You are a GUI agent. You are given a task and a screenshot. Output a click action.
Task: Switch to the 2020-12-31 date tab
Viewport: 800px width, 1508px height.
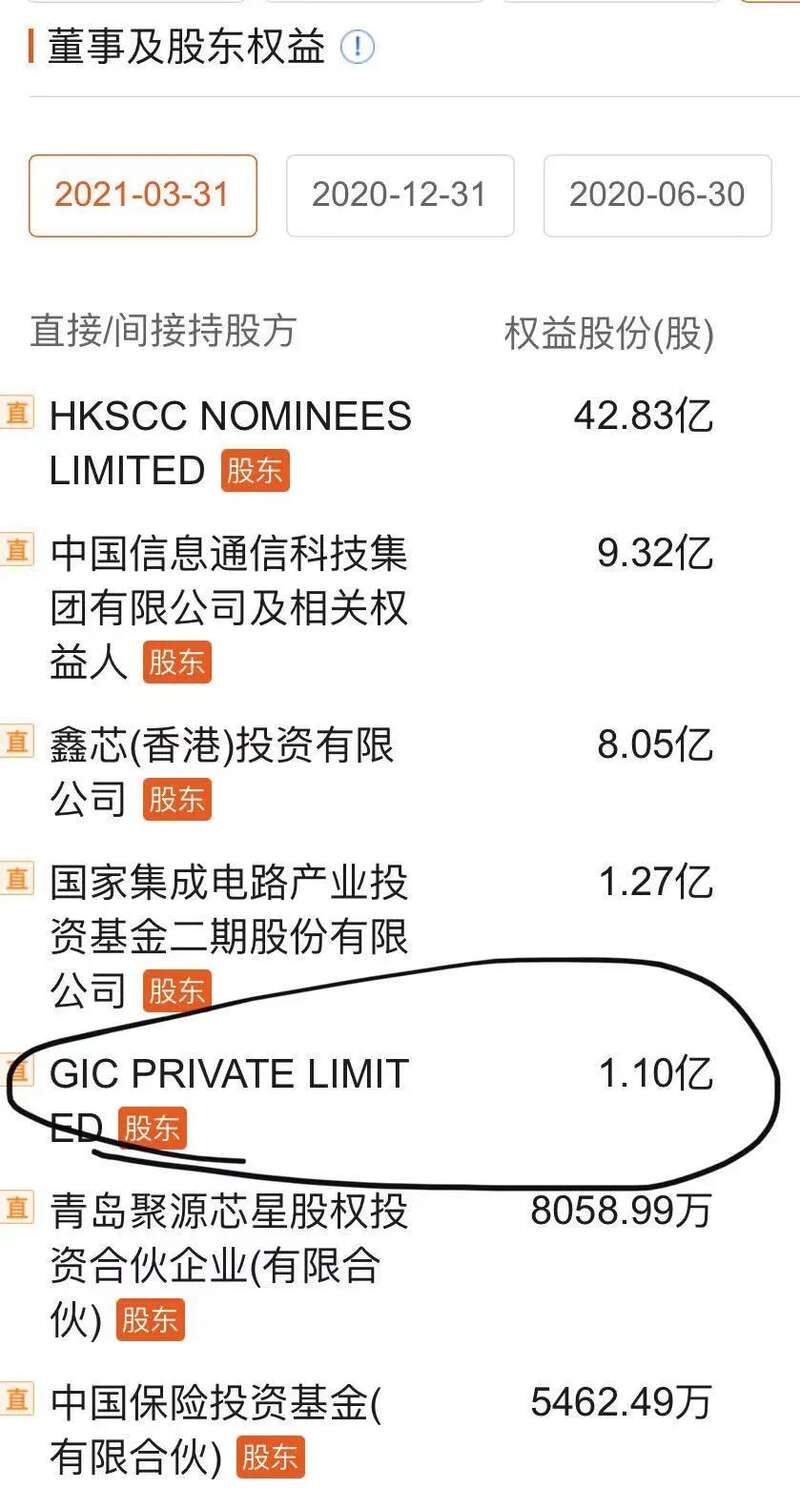click(400, 195)
